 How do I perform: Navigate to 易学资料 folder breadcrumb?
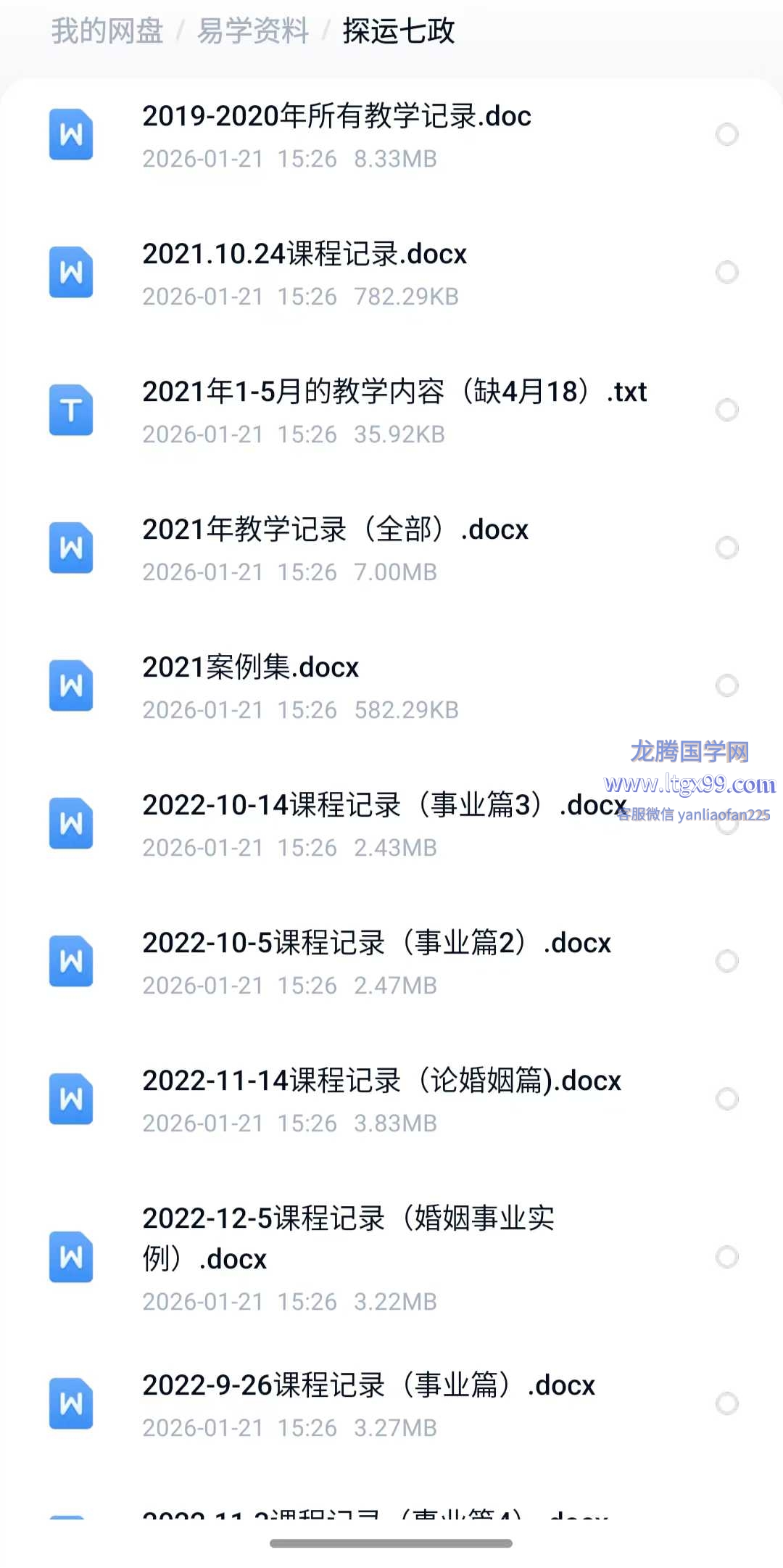pos(253,31)
